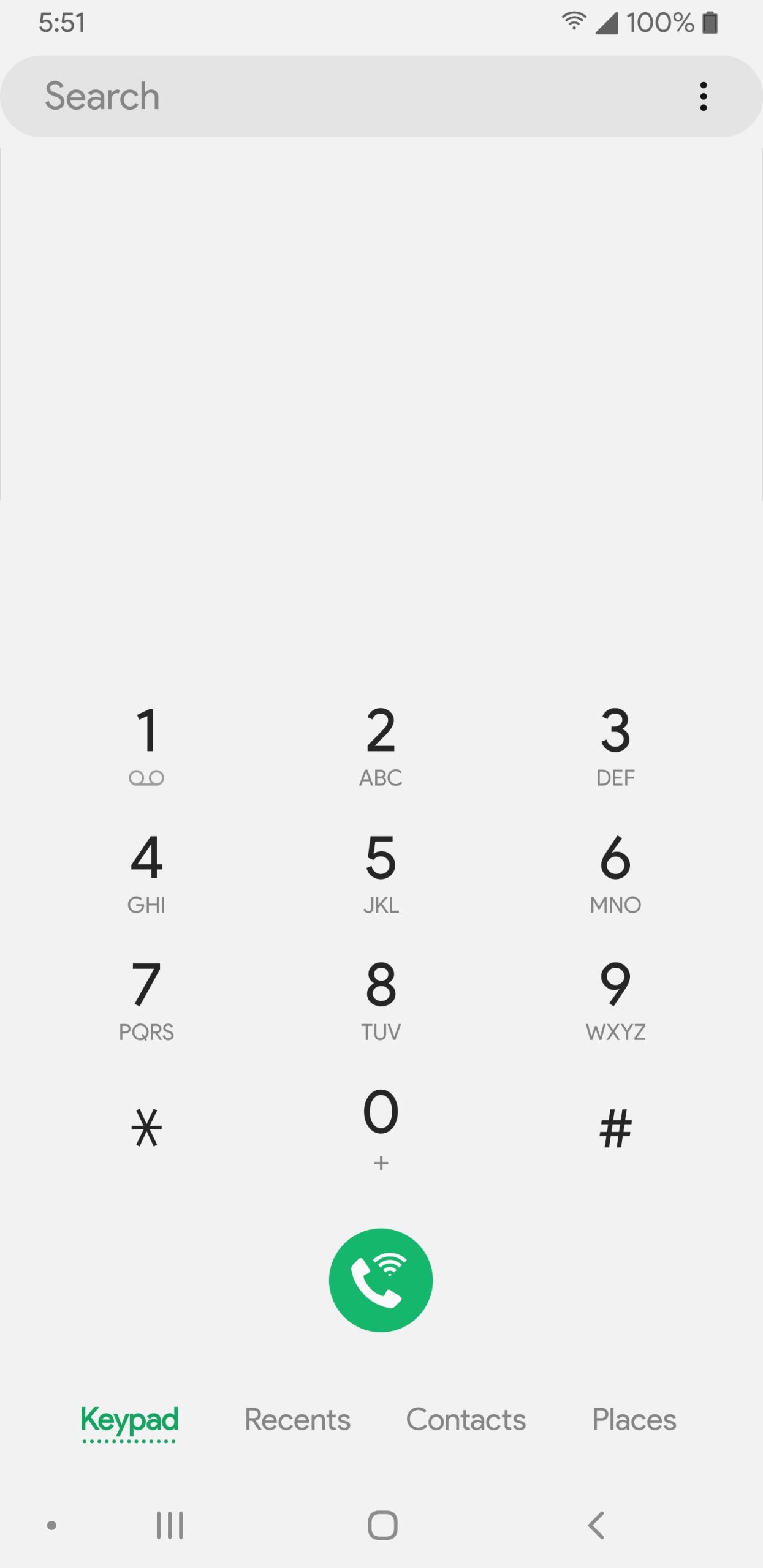Switch to the Recents tab
This screenshot has height=1568, width=763.
[x=297, y=1419]
